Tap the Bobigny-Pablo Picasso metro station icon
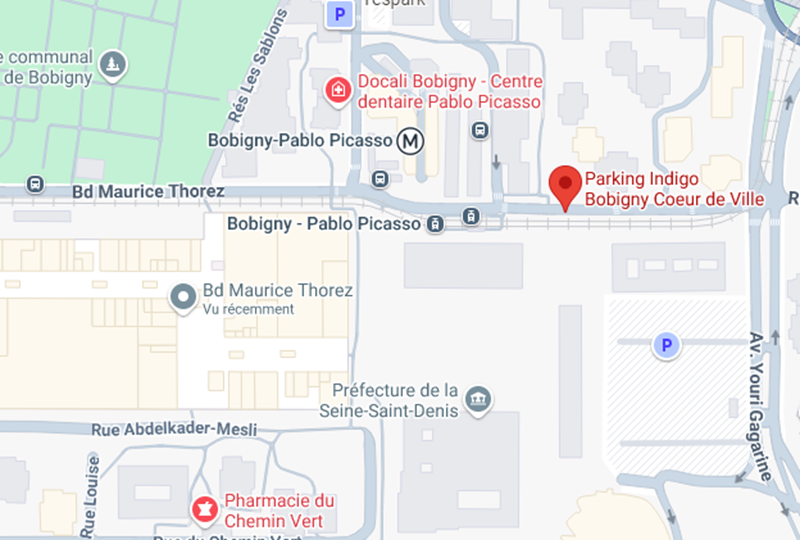 pyautogui.click(x=410, y=141)
